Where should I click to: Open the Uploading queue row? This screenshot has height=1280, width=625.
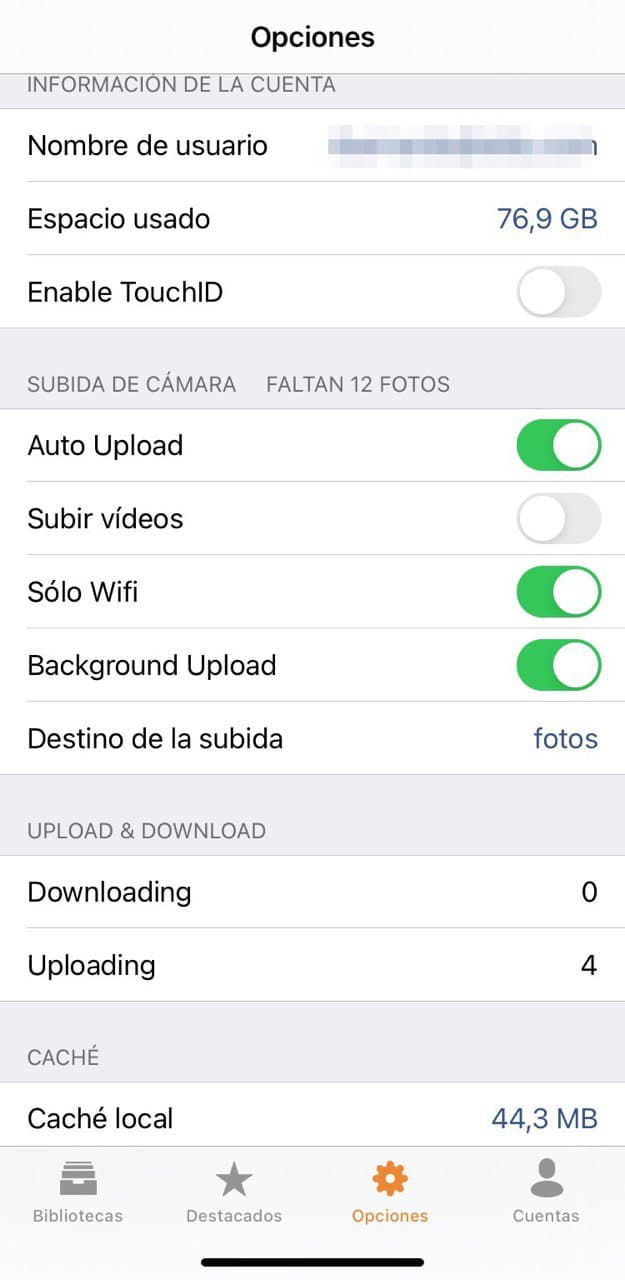click(312, 965)
